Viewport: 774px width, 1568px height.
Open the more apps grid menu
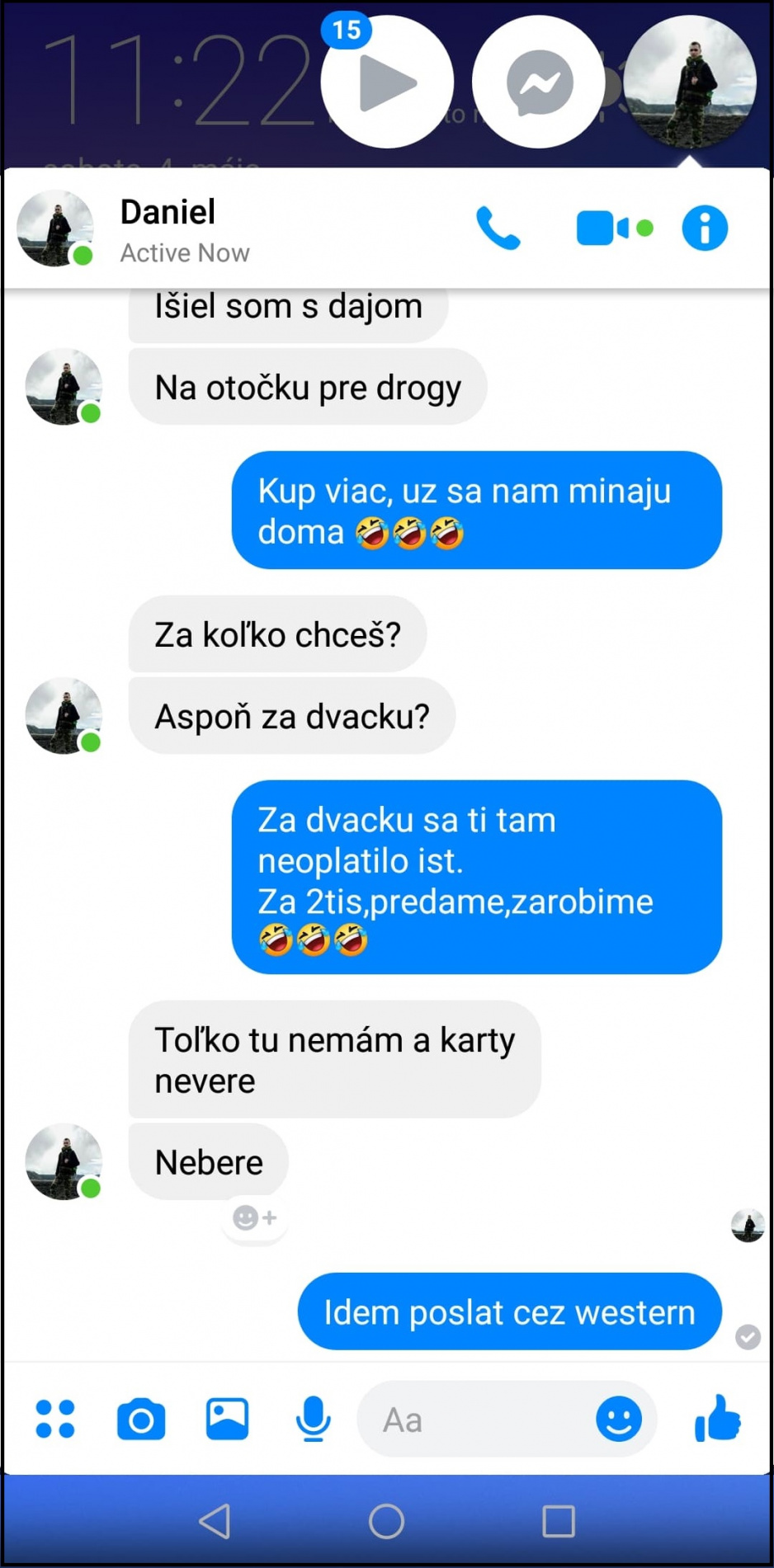[x=55, y=1419]
